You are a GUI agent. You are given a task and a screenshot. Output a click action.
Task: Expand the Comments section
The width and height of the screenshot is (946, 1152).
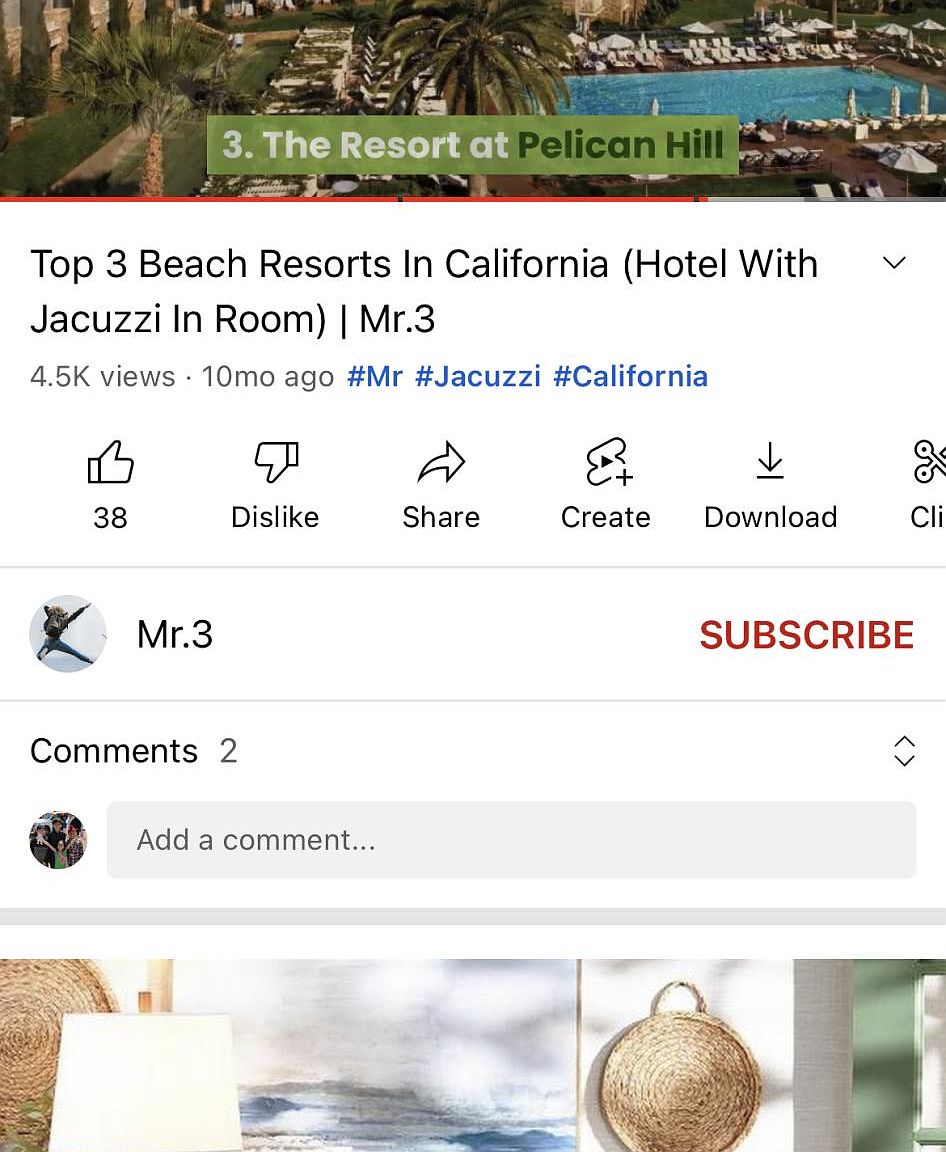point(903,751)
